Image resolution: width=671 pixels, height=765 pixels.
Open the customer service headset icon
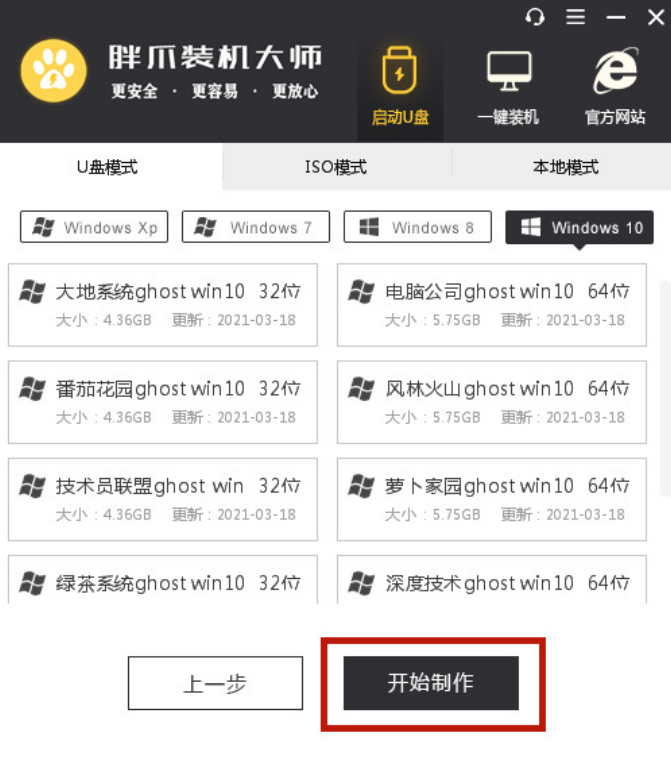(536, 17)
